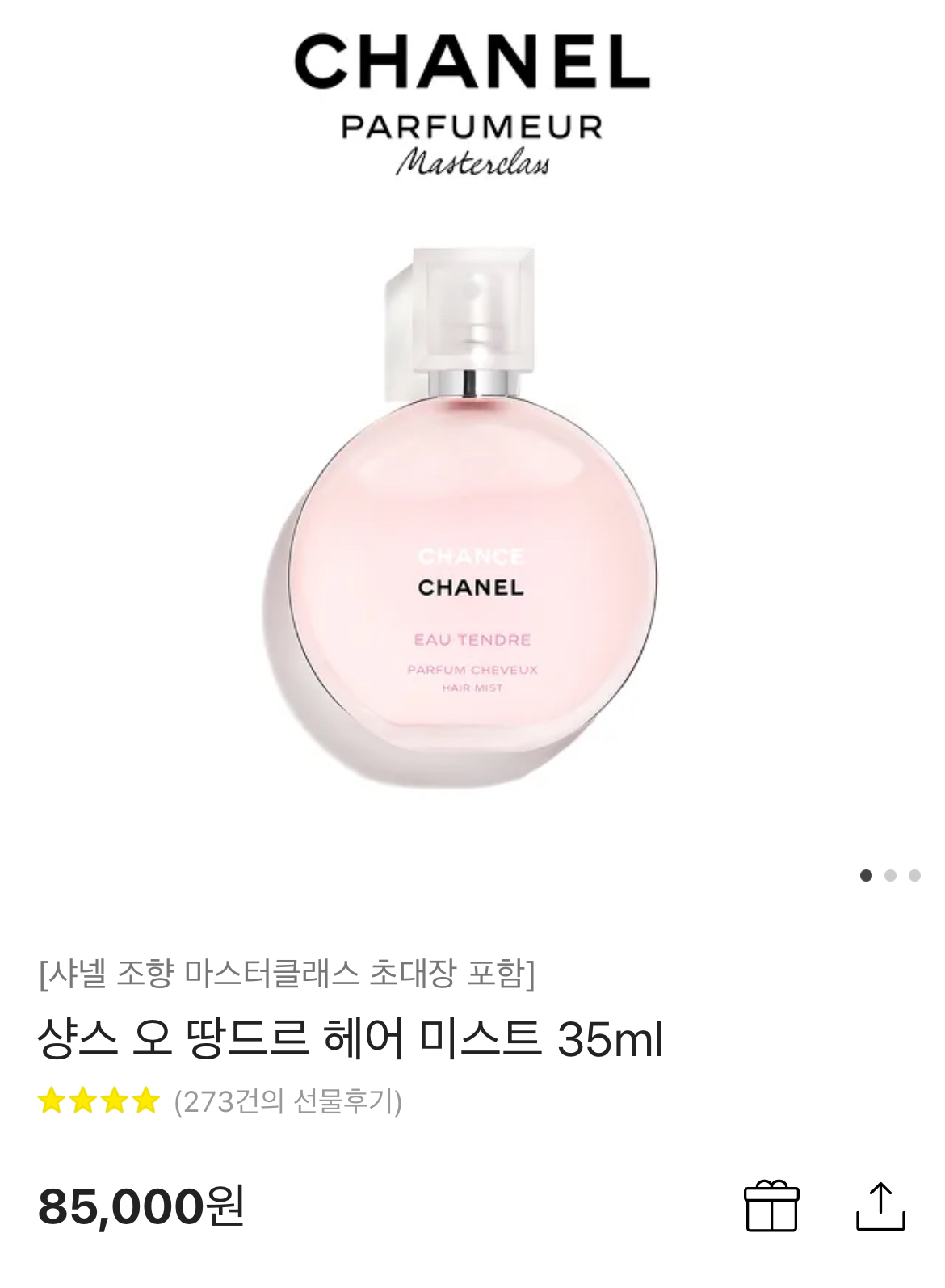
Task: Tap the gift box icon
Action: 771,1206
